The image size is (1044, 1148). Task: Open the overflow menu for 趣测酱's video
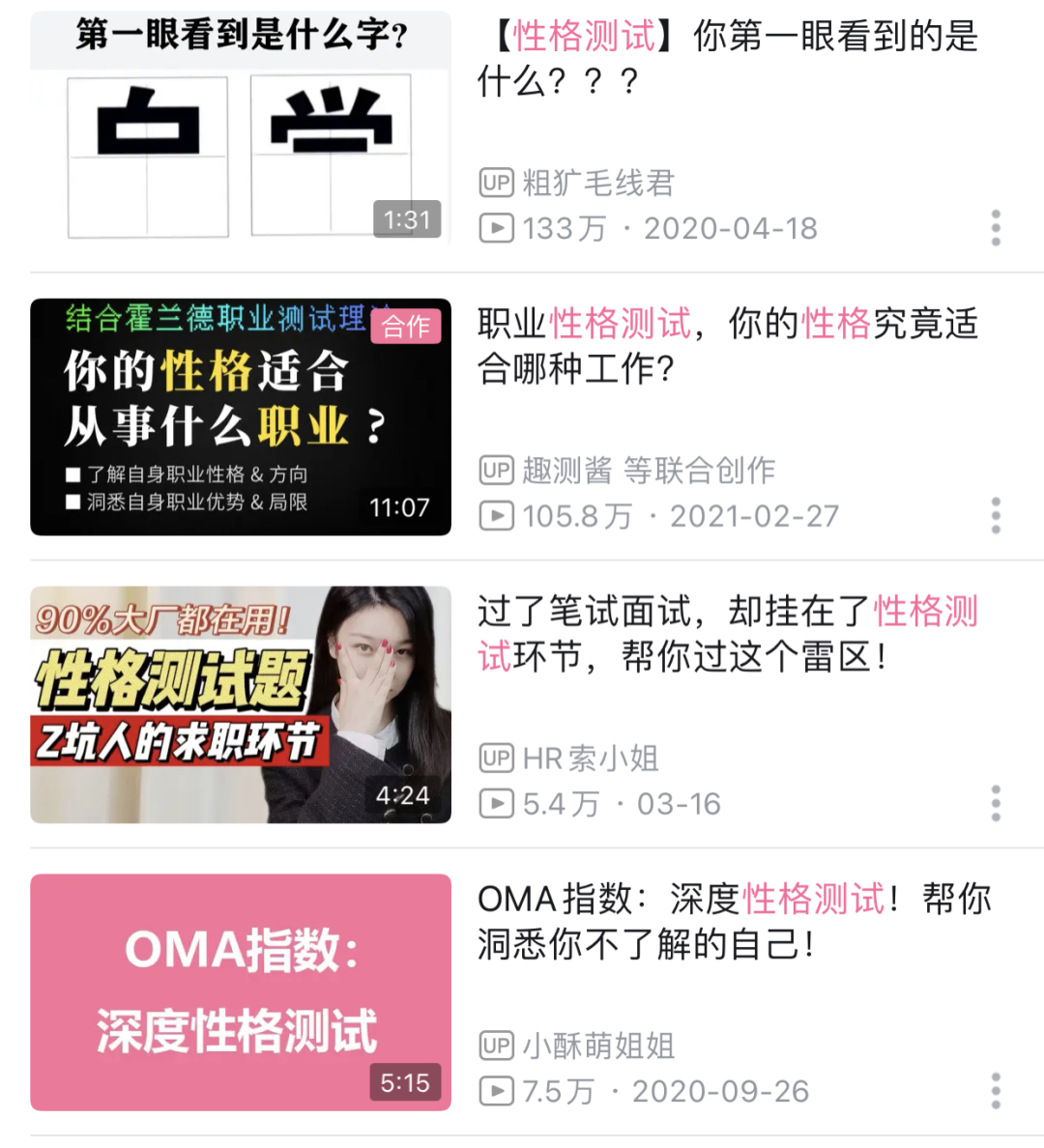click(x=996, y=516)
